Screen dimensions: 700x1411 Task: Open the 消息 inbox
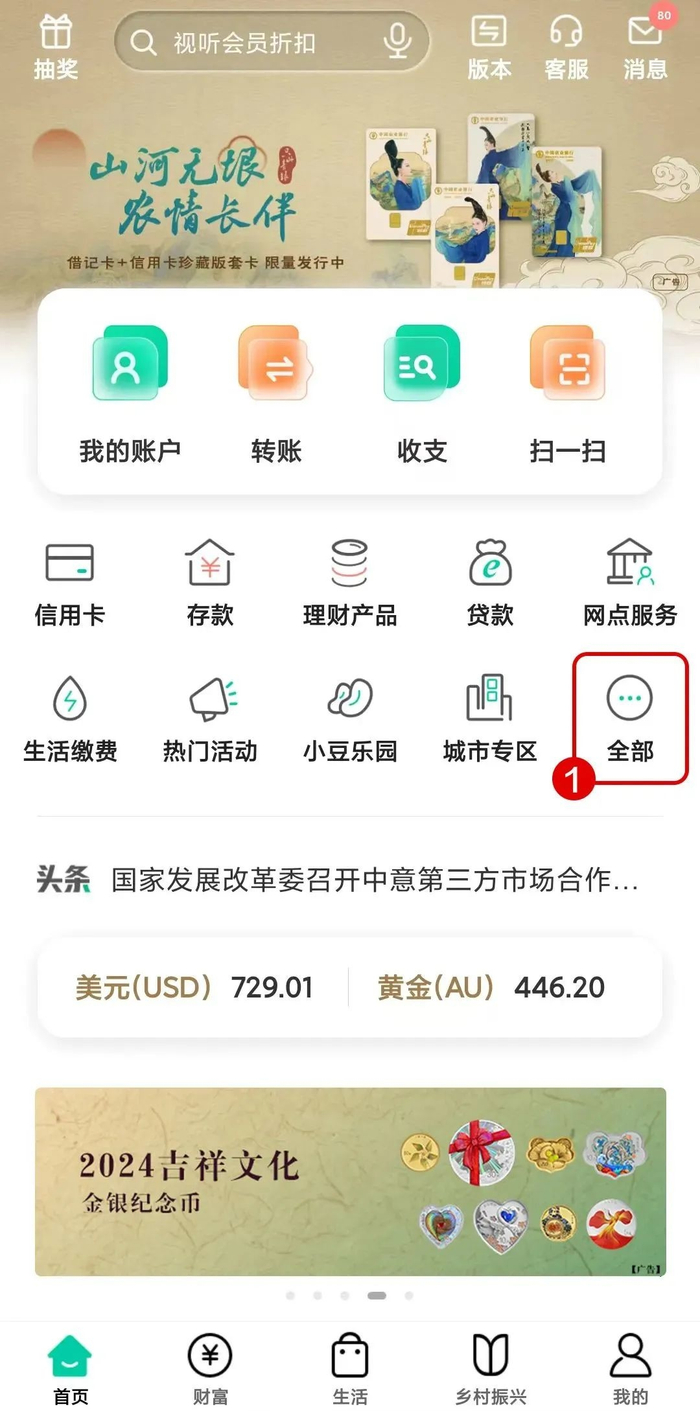pyautogui.click(x=645, y=46)
